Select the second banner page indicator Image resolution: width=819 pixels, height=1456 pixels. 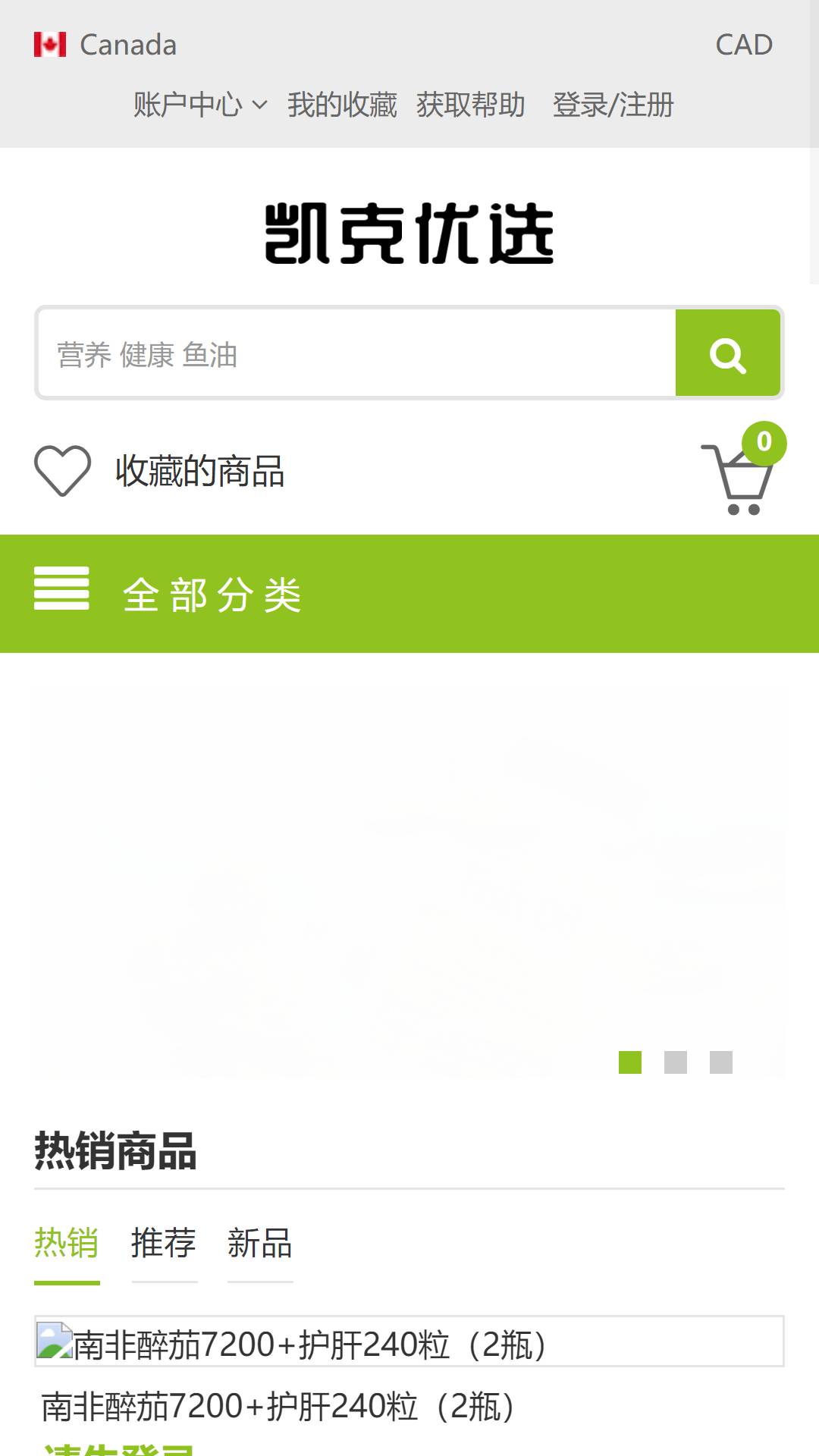click(676, 1062)
